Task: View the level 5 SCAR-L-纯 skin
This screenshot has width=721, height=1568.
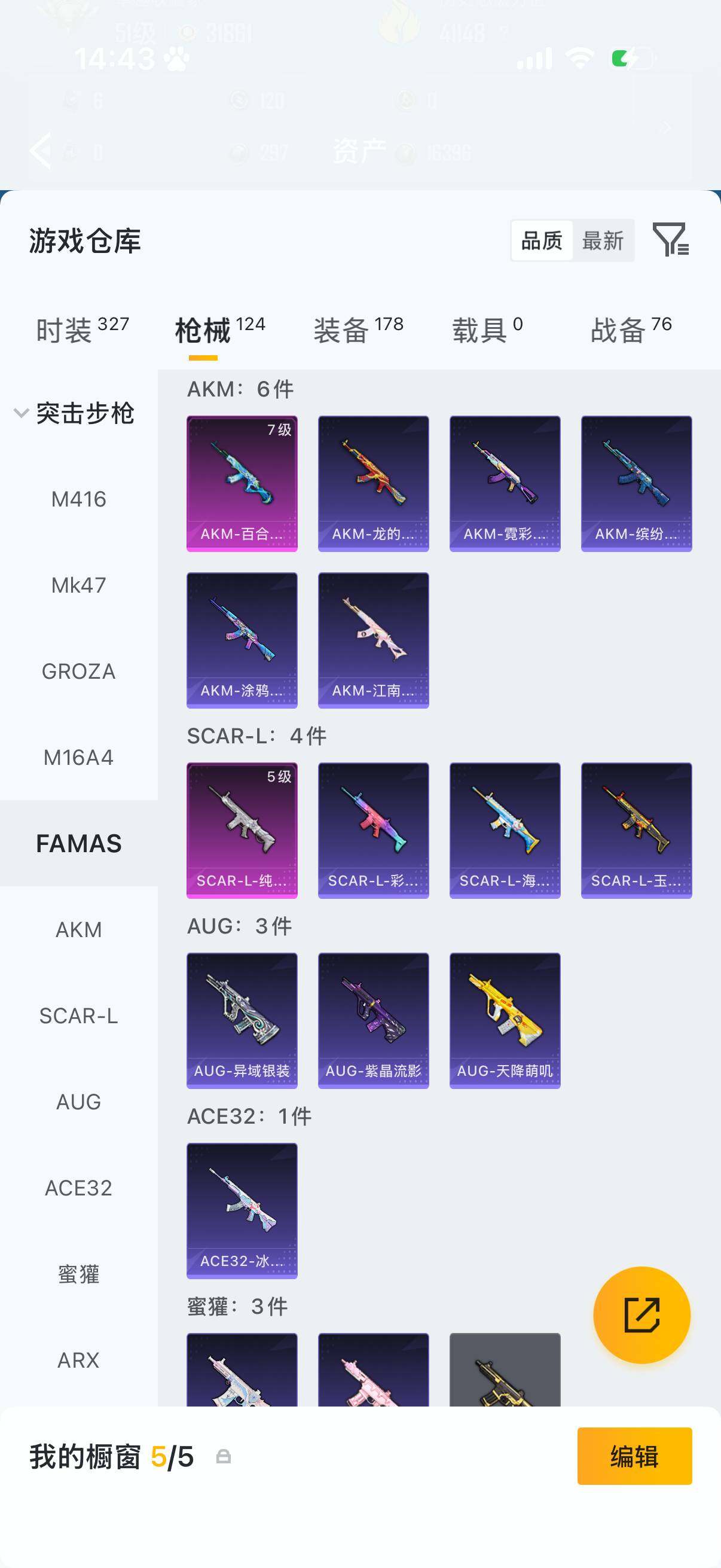Action: (x=242, y=830)
